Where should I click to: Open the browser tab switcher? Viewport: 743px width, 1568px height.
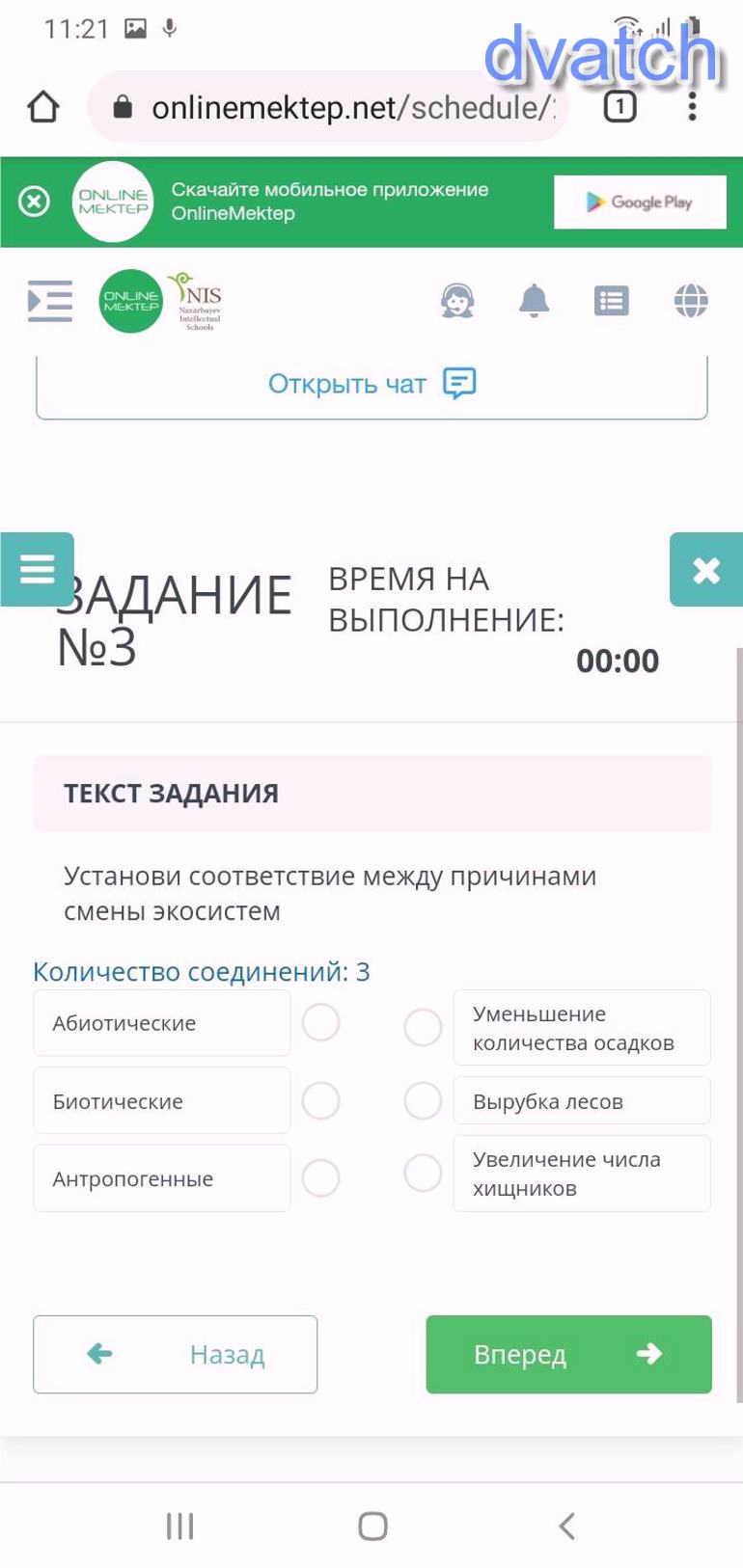coord(619,106)
